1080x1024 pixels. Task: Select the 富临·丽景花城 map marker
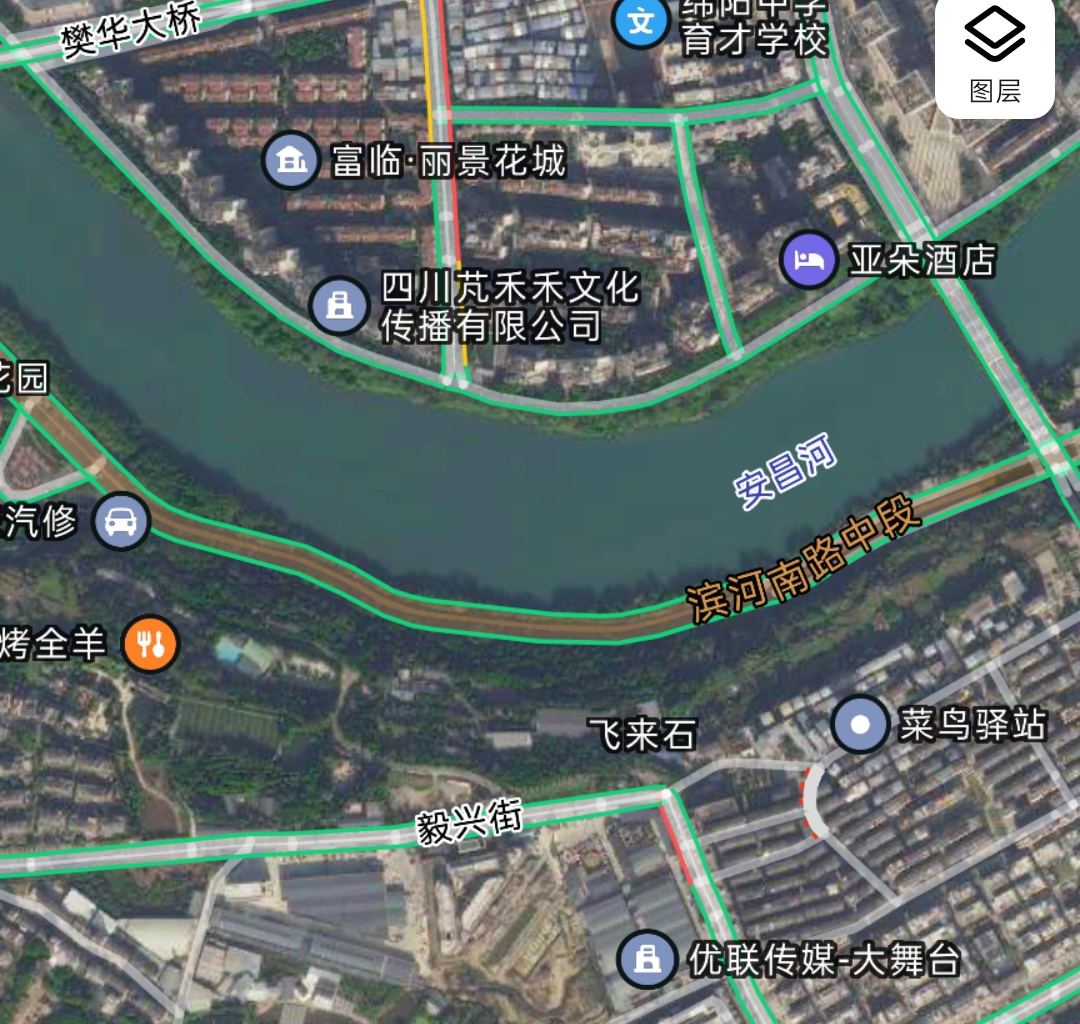pos(291,160)
